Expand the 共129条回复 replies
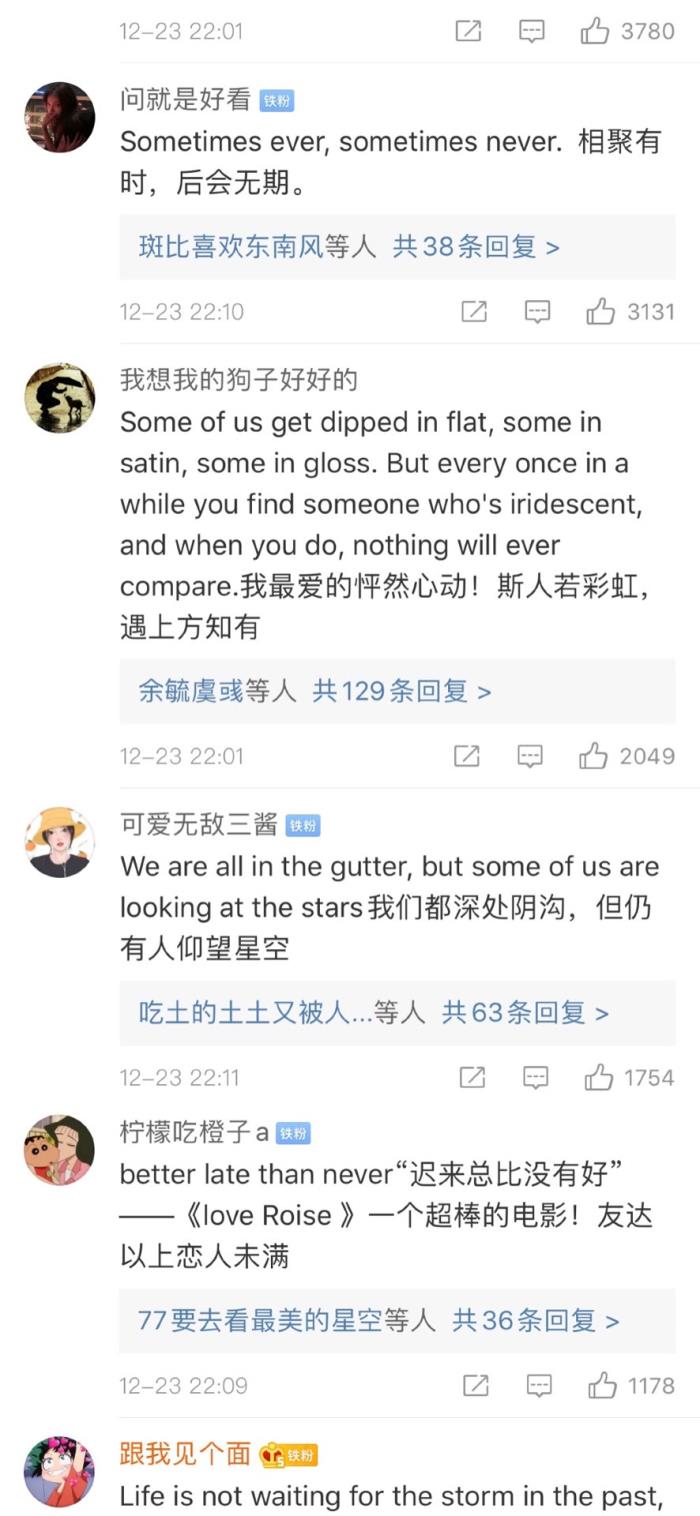This screenshot has height=1516, width=700. (x=401, y=691)
